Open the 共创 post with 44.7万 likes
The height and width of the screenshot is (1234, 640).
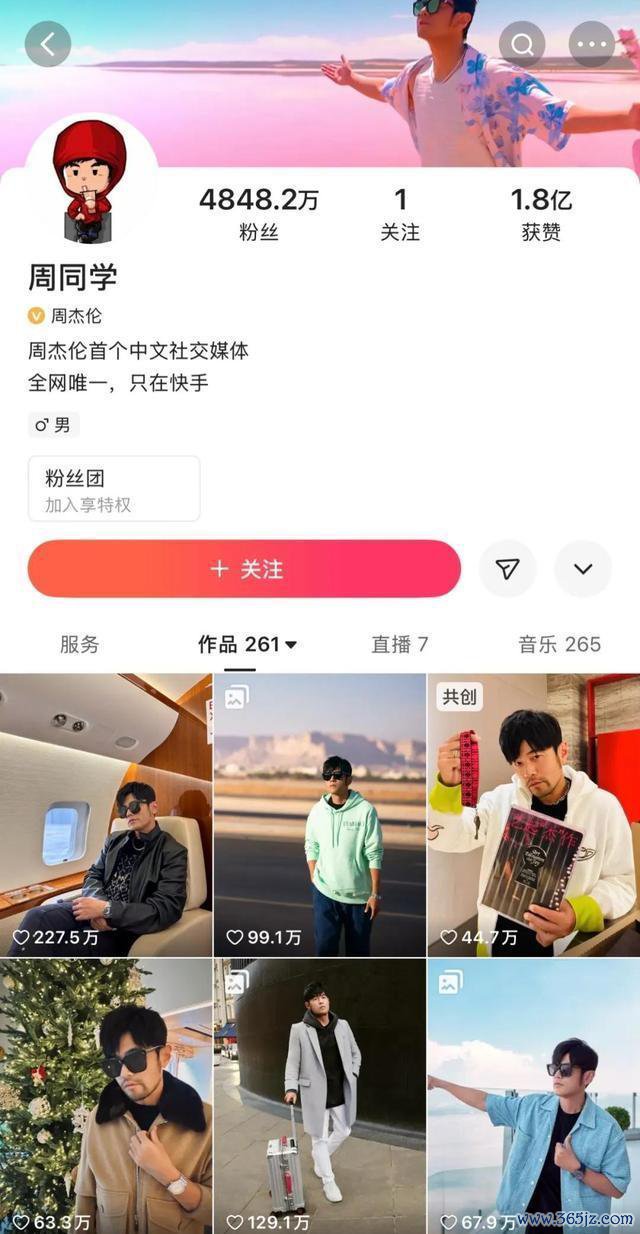533,815
